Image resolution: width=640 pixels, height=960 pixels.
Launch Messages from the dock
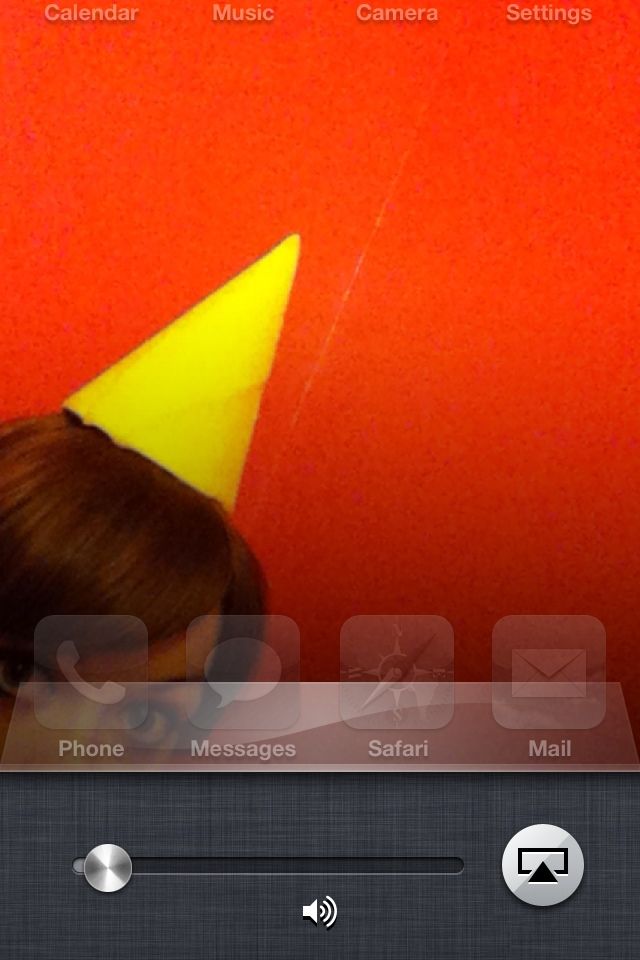click(243, 672)
